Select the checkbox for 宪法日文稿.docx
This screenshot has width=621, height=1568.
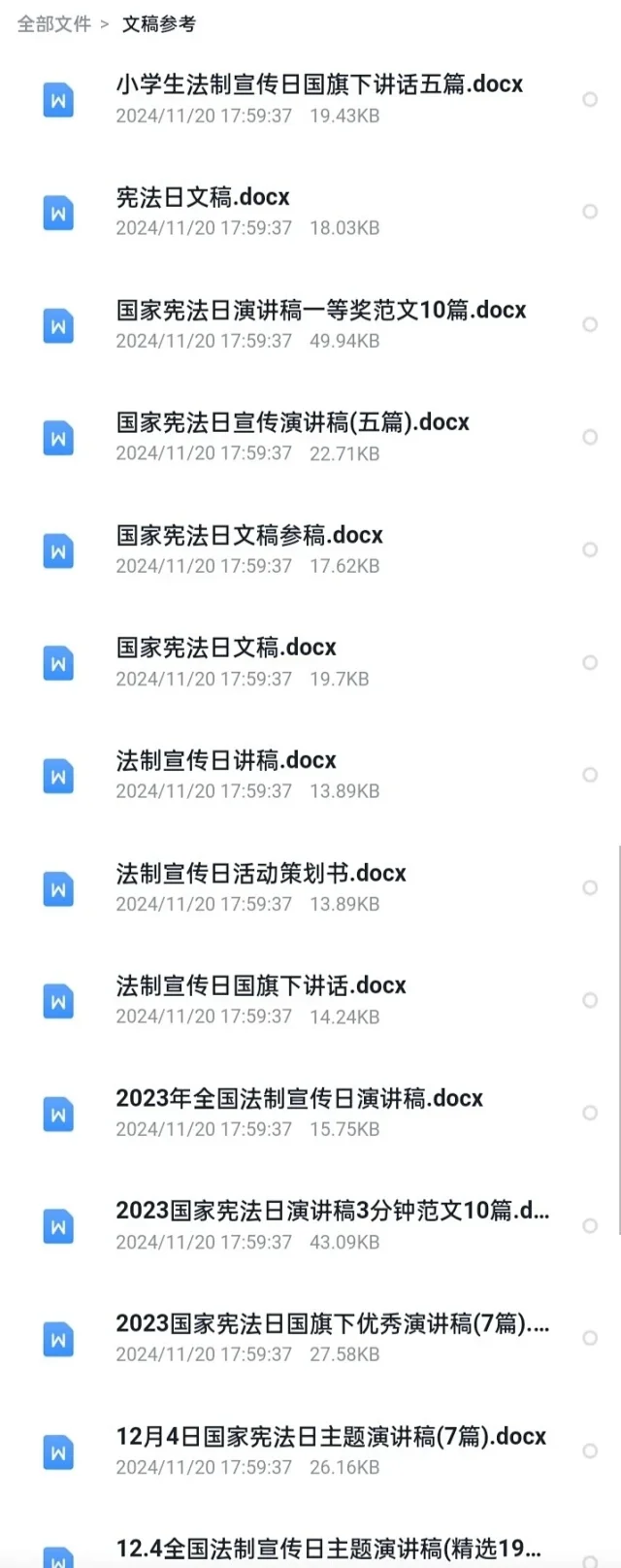pyautogui.click(x=589, y=212)
